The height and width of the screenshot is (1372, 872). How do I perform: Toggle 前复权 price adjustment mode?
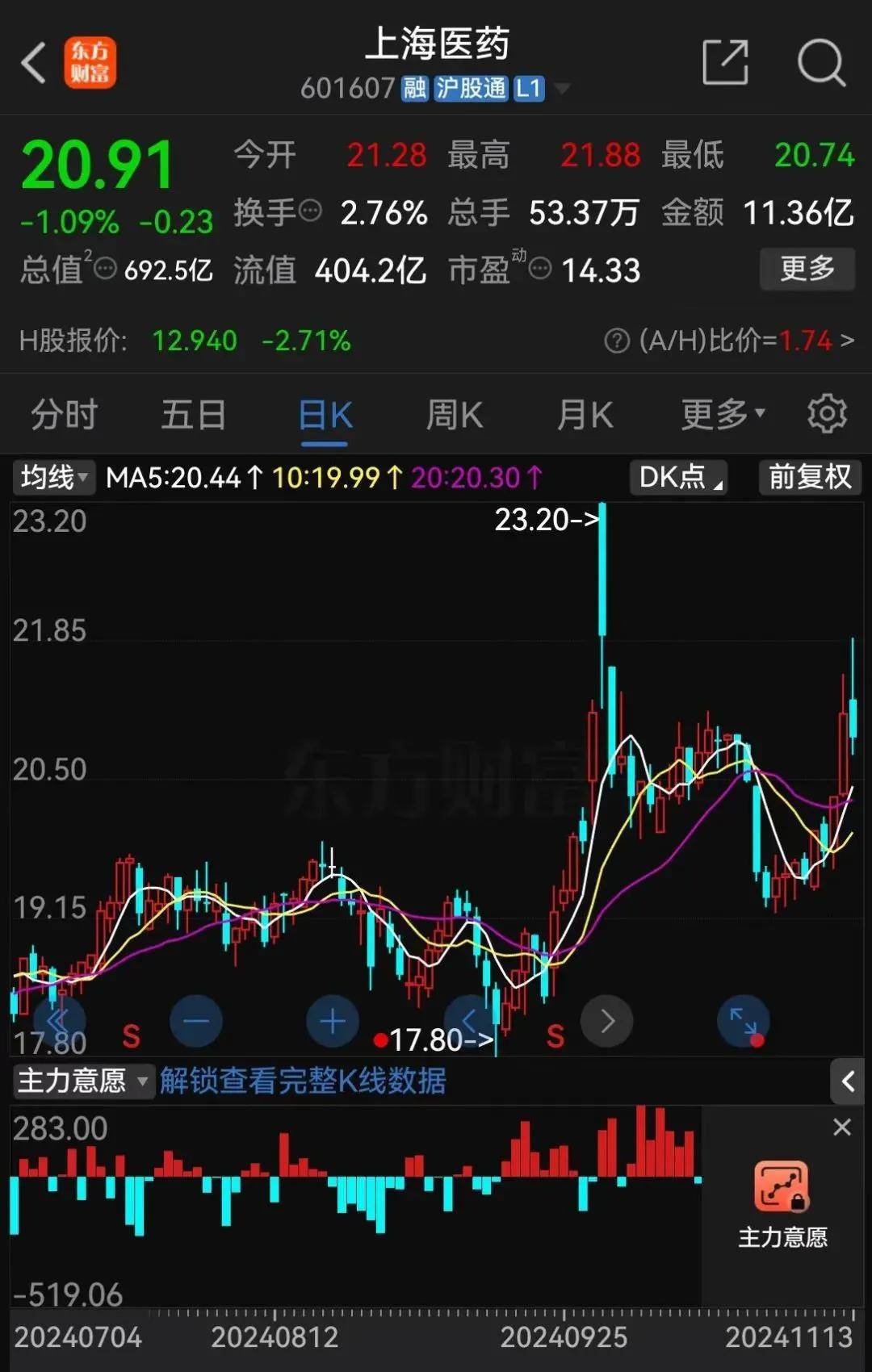[x=809, y=477]
